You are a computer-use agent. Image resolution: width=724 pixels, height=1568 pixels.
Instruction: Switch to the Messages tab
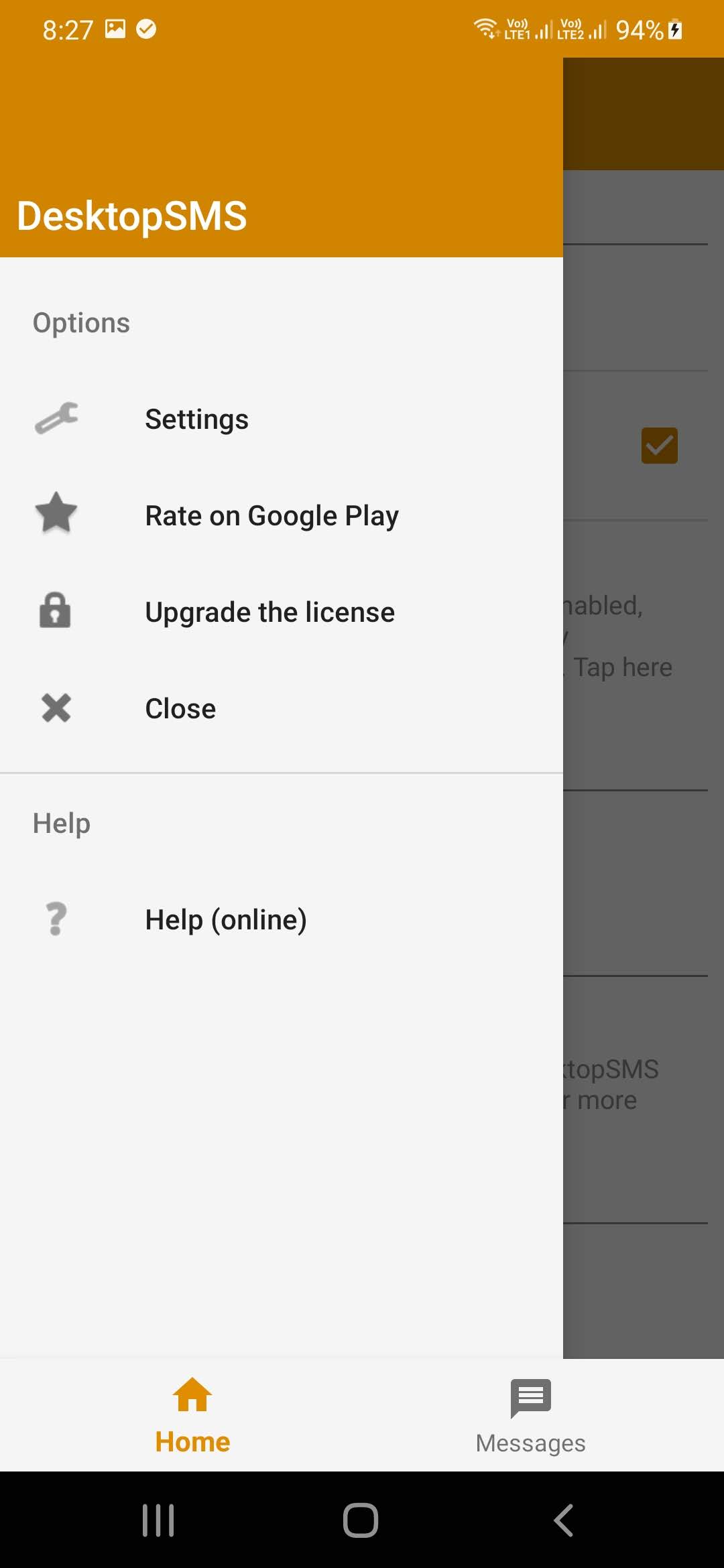pyautogui.click(x=530, y=1415)
